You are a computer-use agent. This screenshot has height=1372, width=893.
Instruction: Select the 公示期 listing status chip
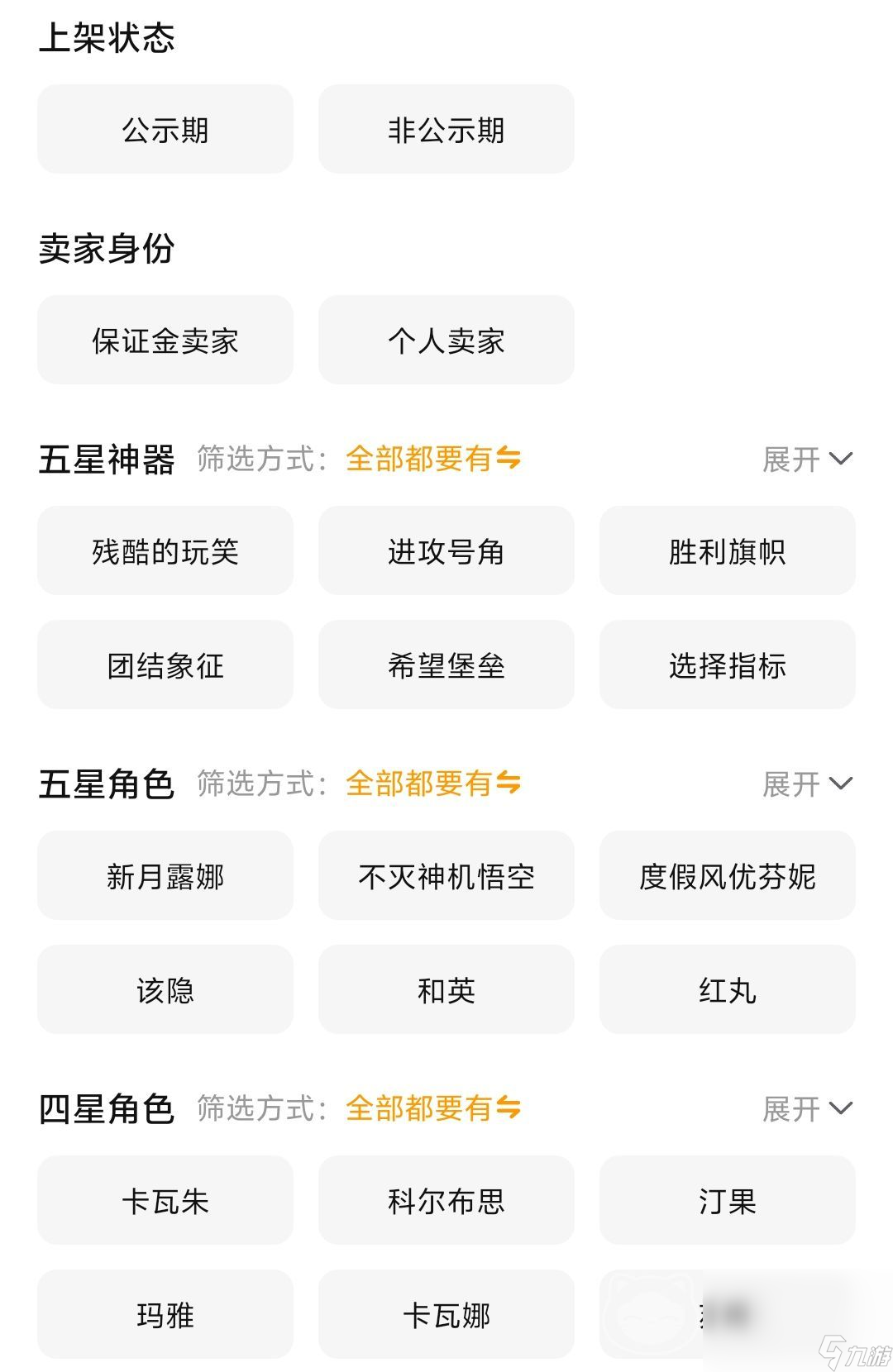click(x=165, y=130)
